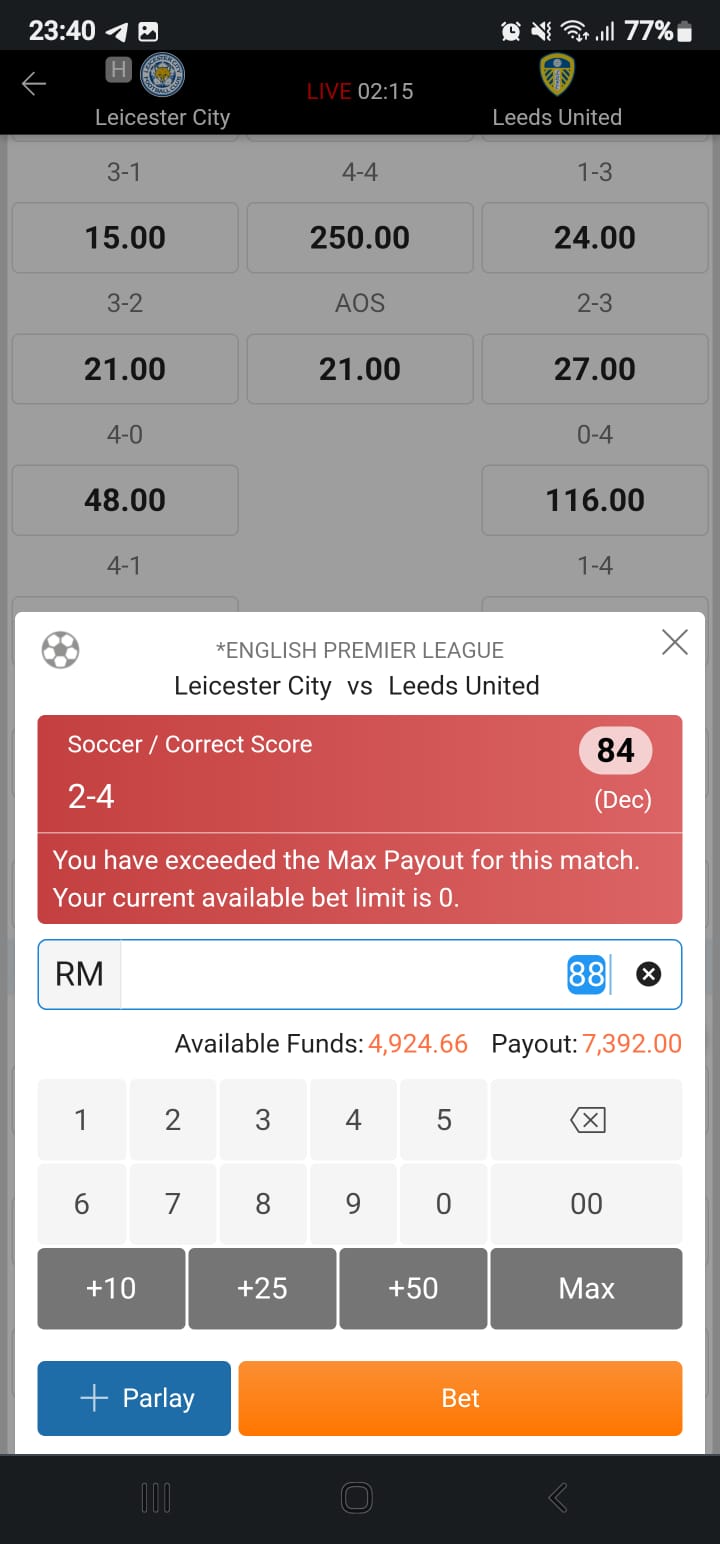Set stake to Max amount
Viewport: 720px width, 1544px height.
(586, 1288)
